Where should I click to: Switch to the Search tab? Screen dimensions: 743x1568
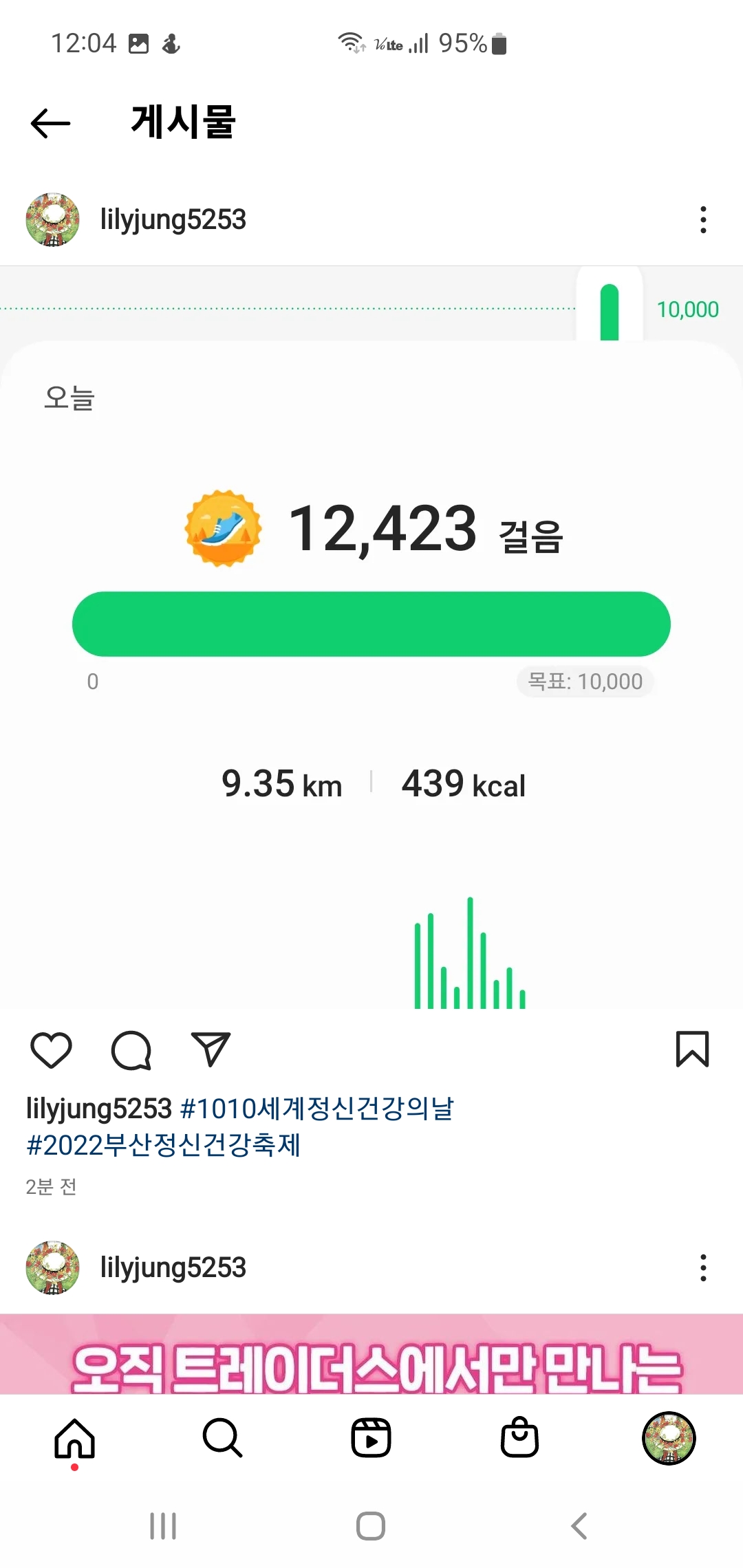[x=222, y=1438]
